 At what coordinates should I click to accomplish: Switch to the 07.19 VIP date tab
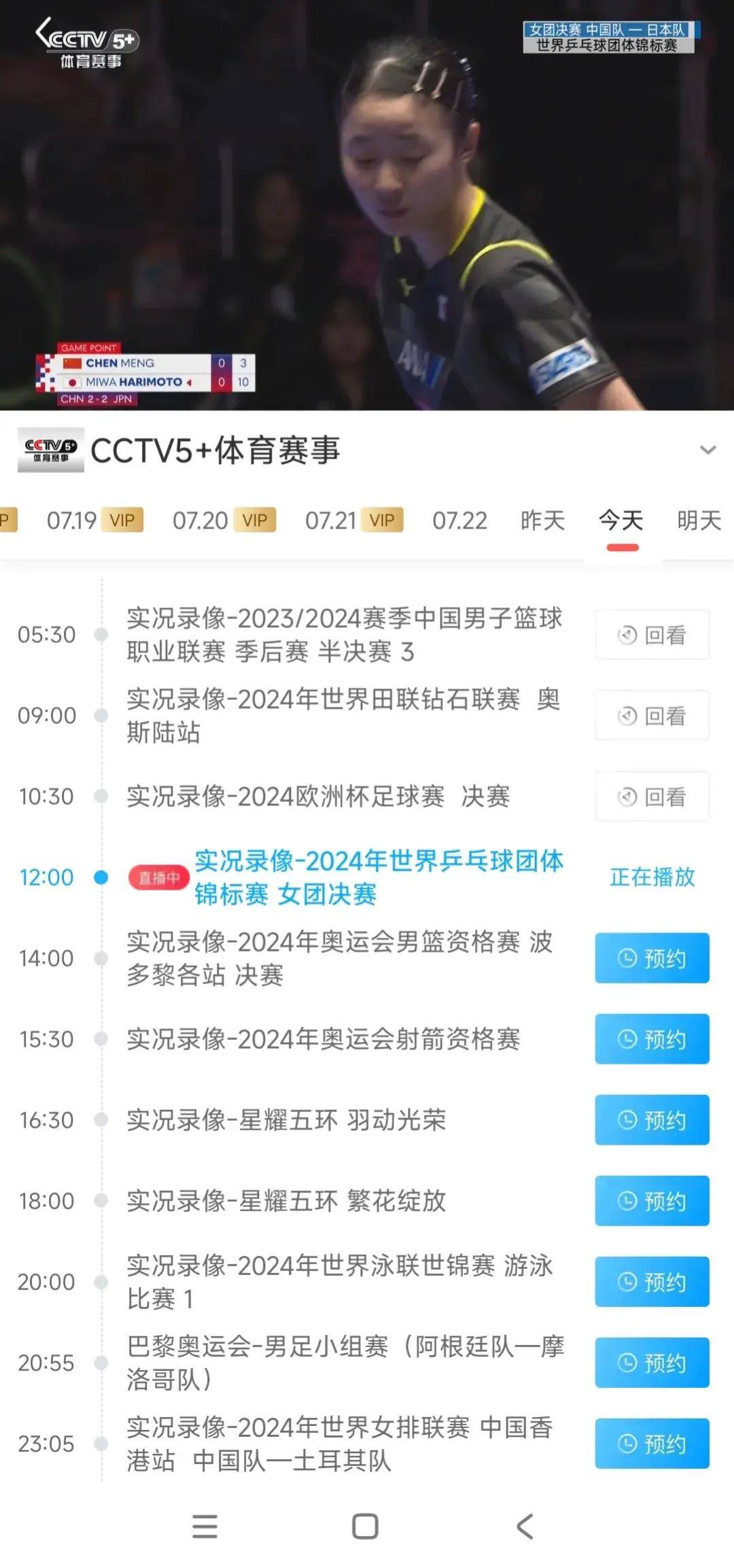click(x=94, y=521)
